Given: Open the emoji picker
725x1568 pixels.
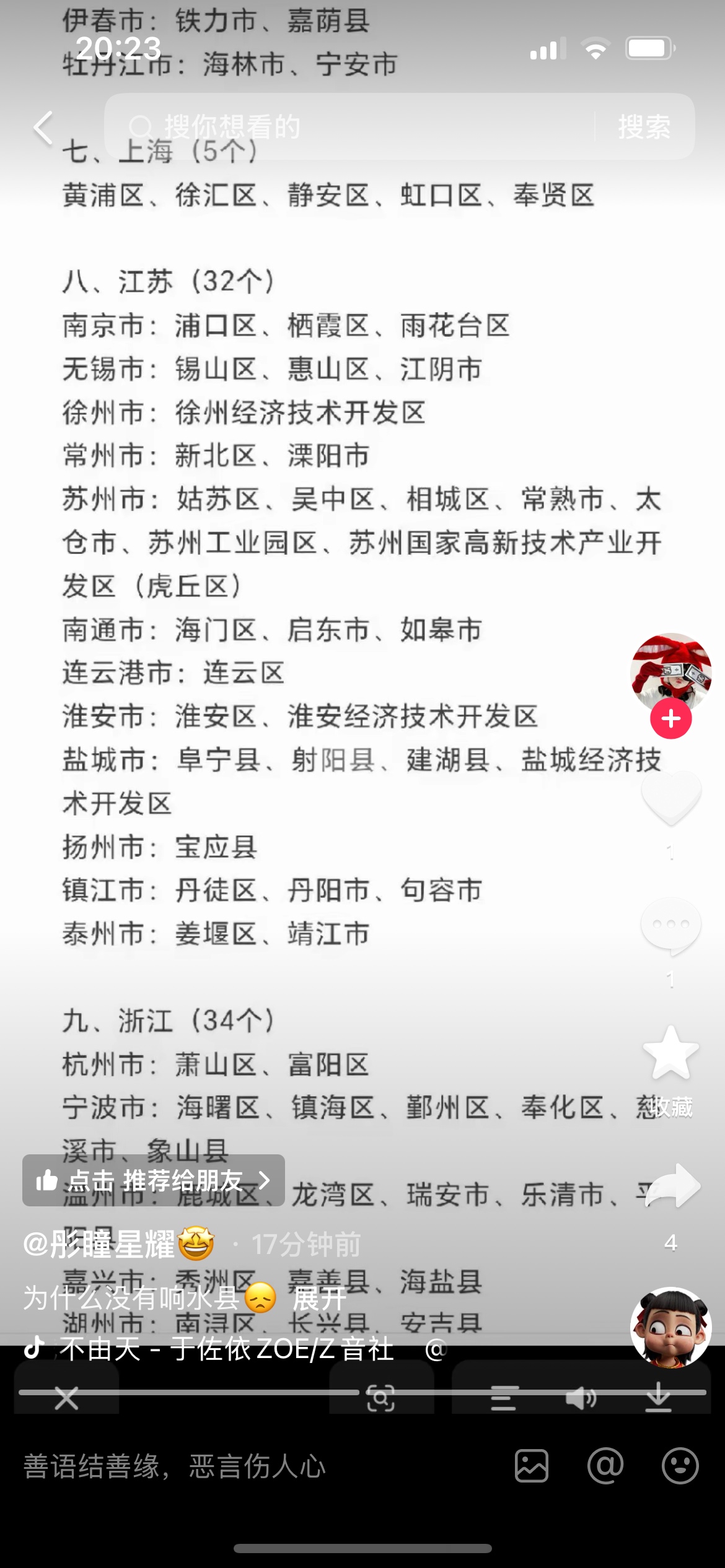Looking at the screenshot, I should [680, 1466].
